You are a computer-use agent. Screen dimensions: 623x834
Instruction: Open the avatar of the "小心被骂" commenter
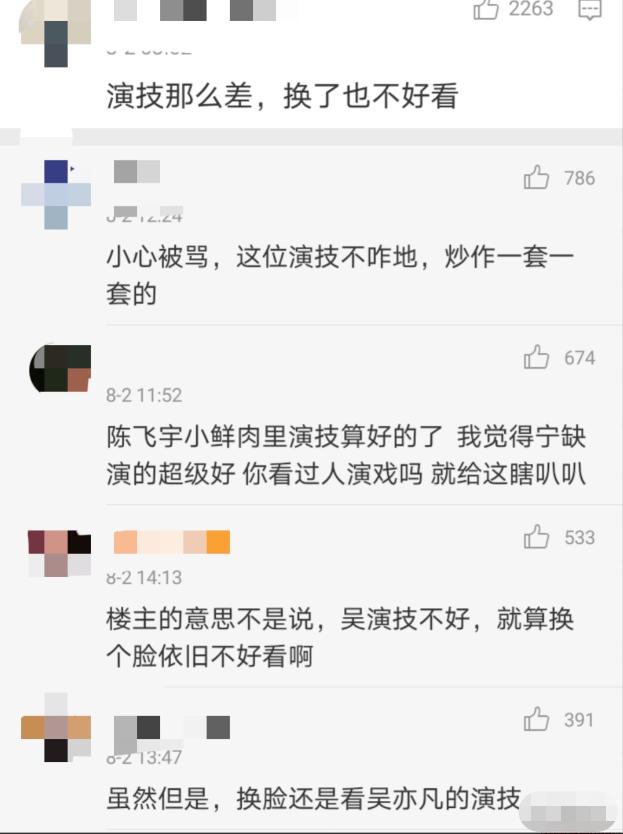point(56,194)
